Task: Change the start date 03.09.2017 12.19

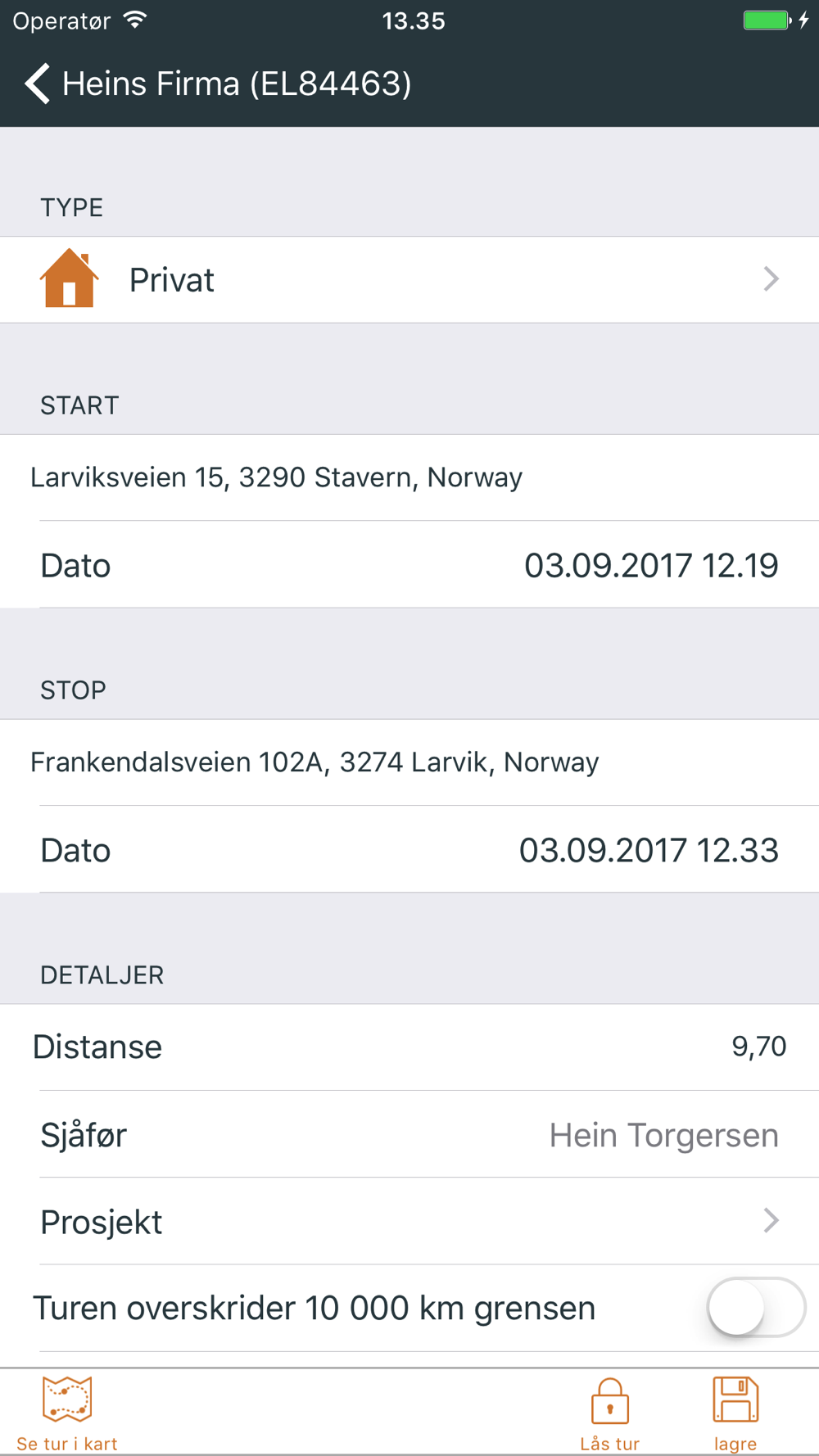Action: (409, 565)
